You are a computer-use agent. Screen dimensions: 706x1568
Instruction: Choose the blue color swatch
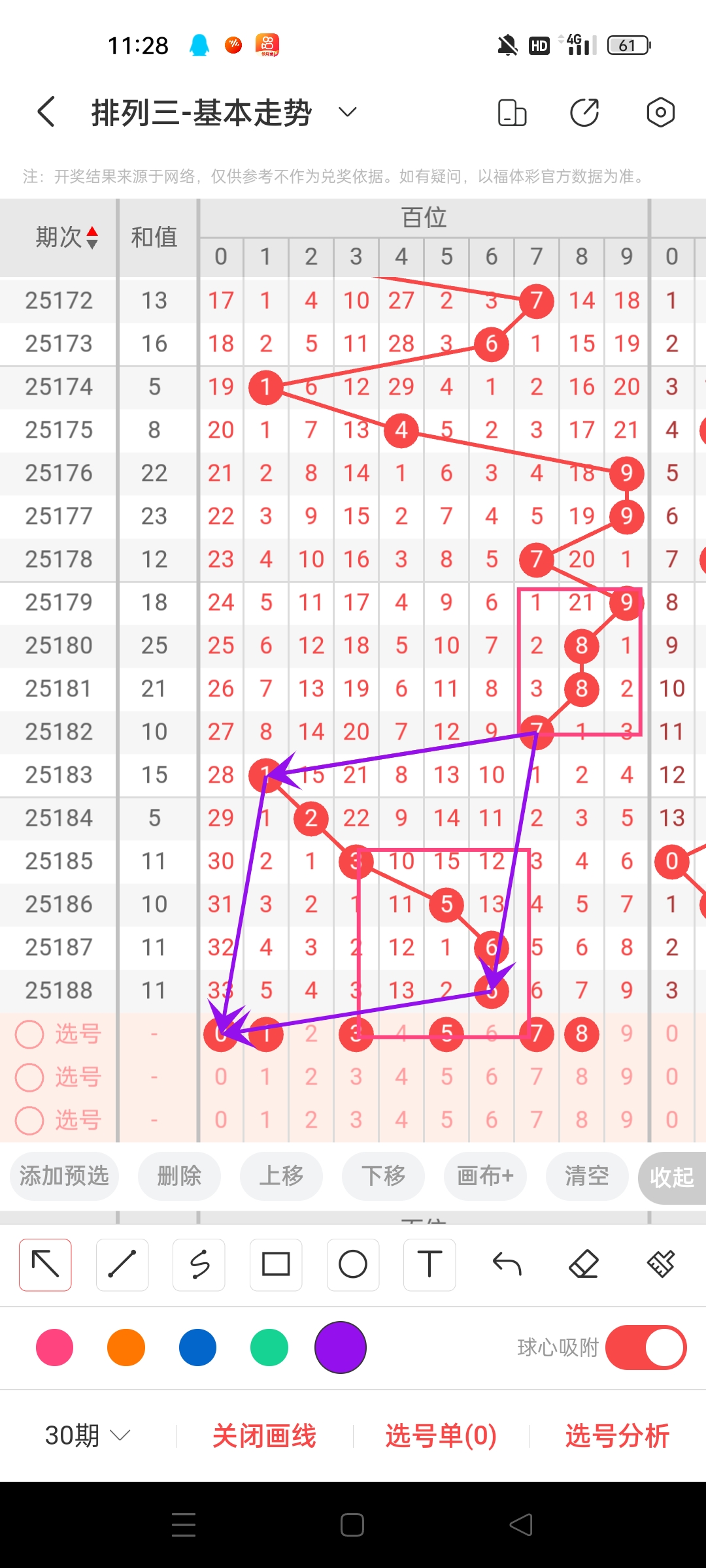pos(197,1347)
